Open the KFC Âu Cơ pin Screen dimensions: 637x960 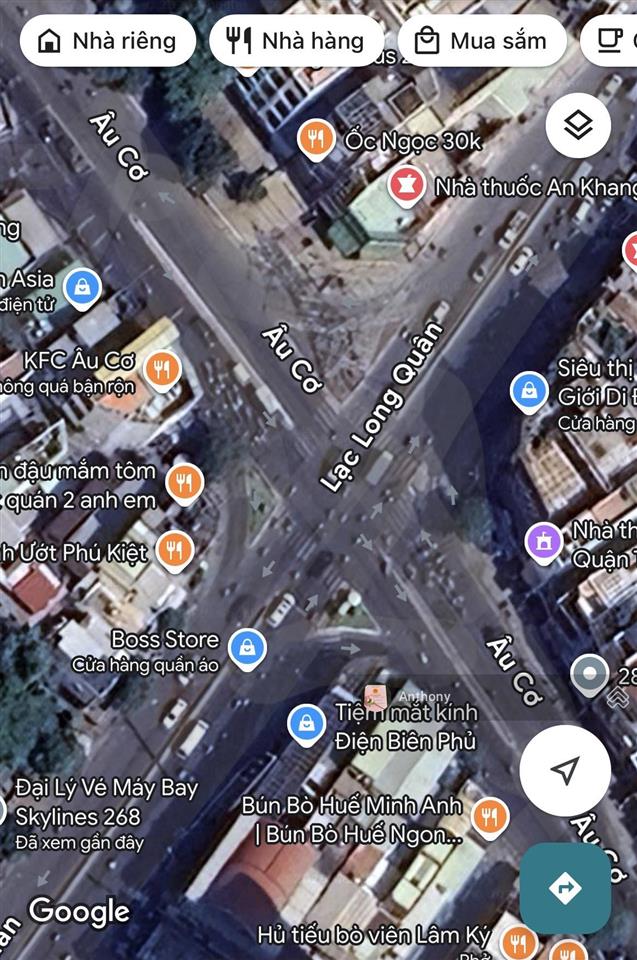[162, 370]
